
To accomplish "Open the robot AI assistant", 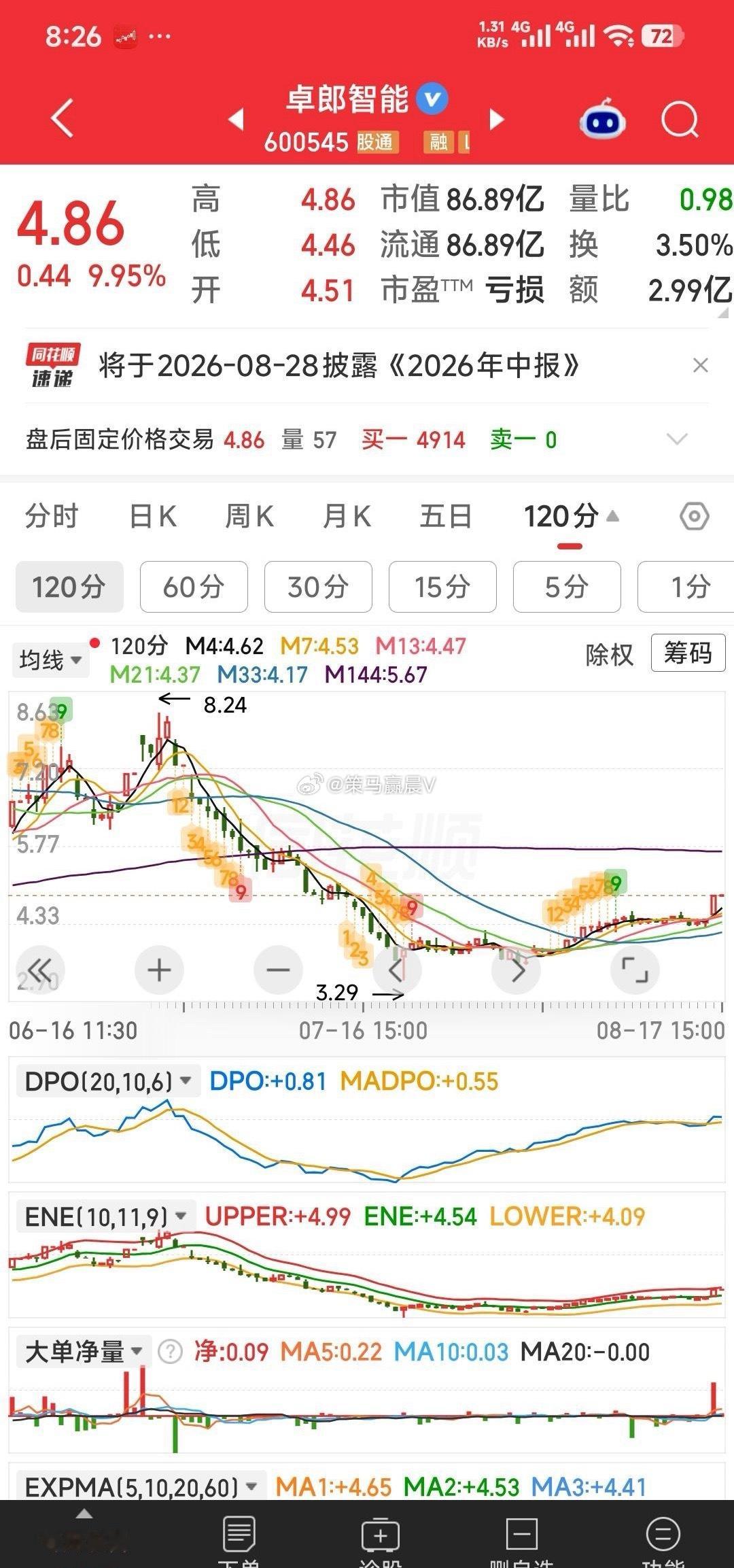I will click(x=602, y=118).
